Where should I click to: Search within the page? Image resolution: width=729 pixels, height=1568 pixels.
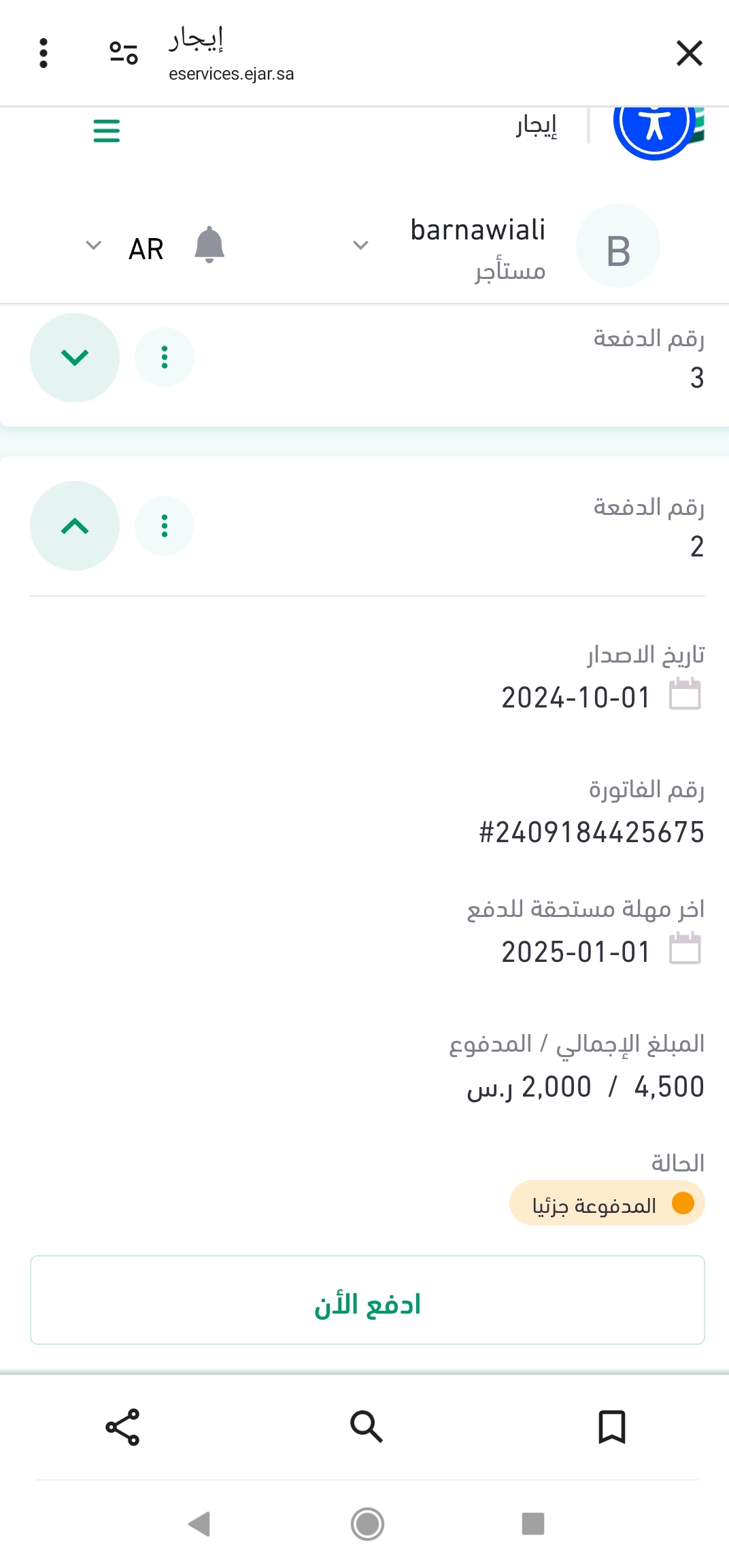(367, 1427)
